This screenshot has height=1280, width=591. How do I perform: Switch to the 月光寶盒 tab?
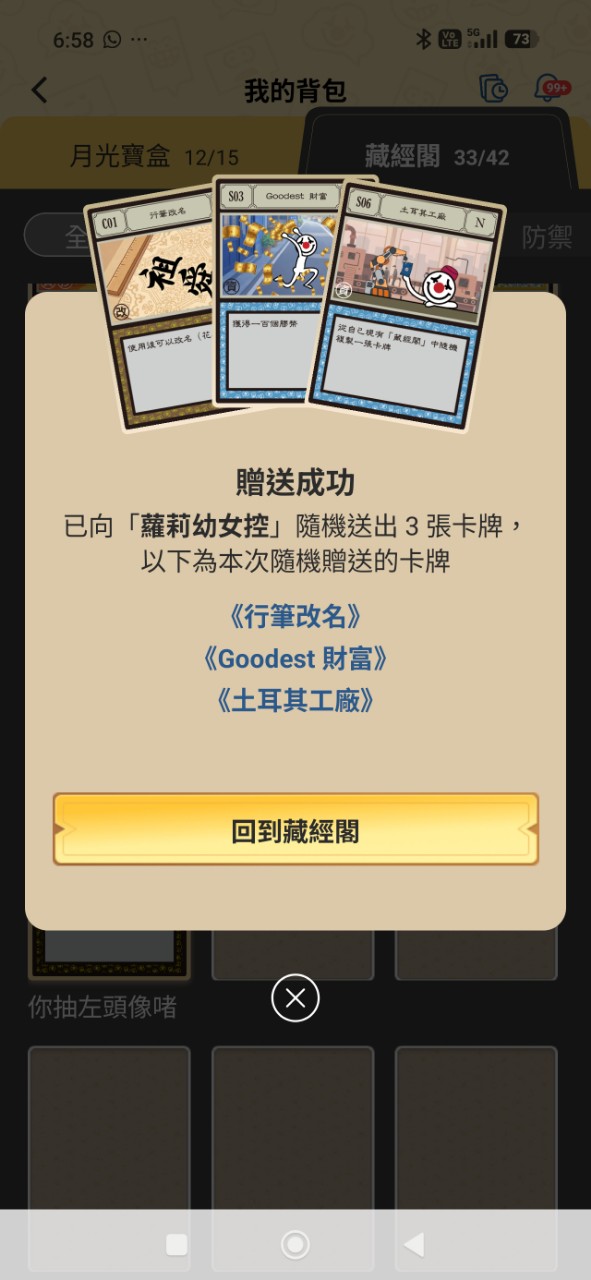[x=153, y=155]
